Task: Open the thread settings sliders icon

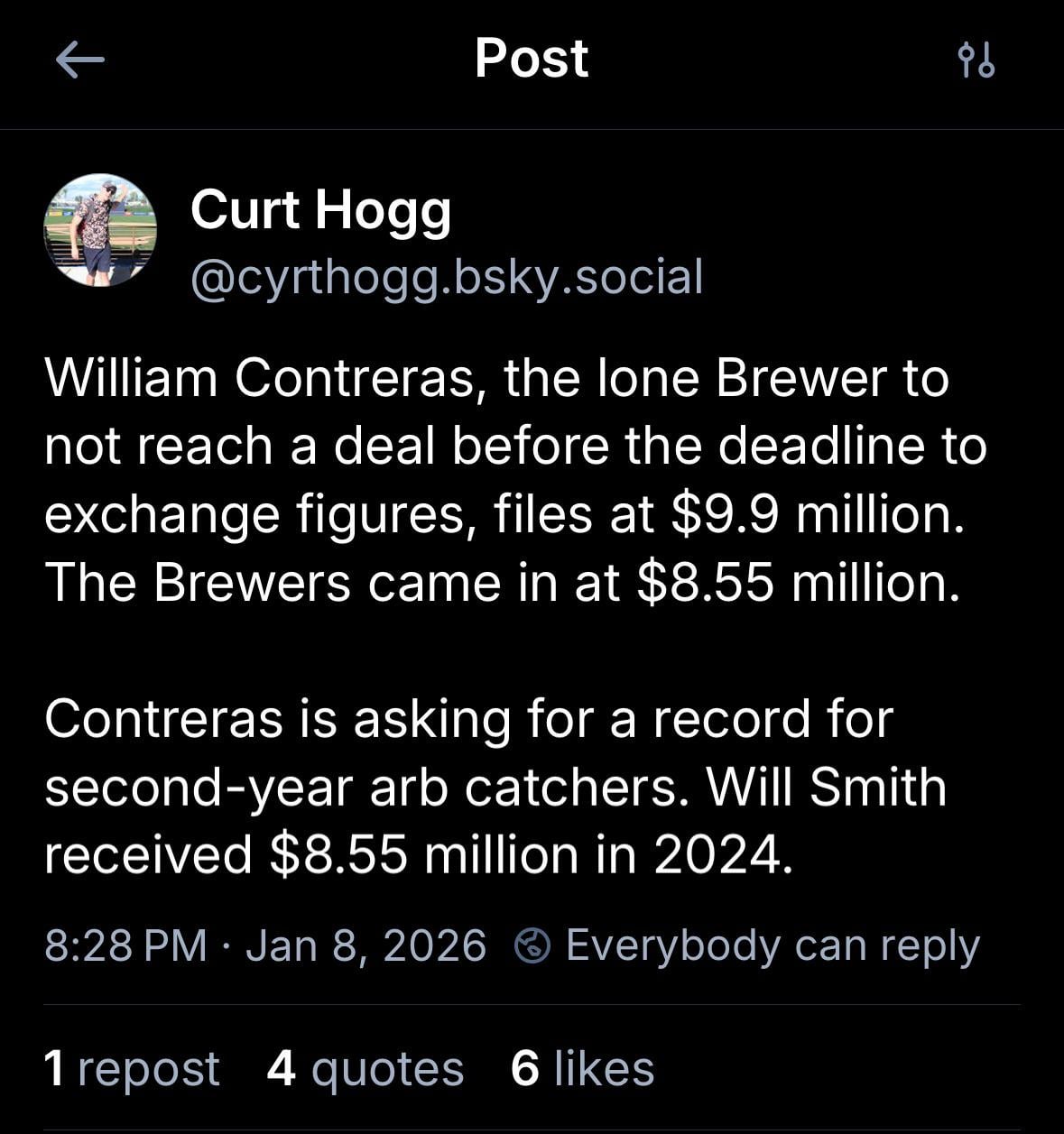Action: pyautogui.click(x=976, y=60)
